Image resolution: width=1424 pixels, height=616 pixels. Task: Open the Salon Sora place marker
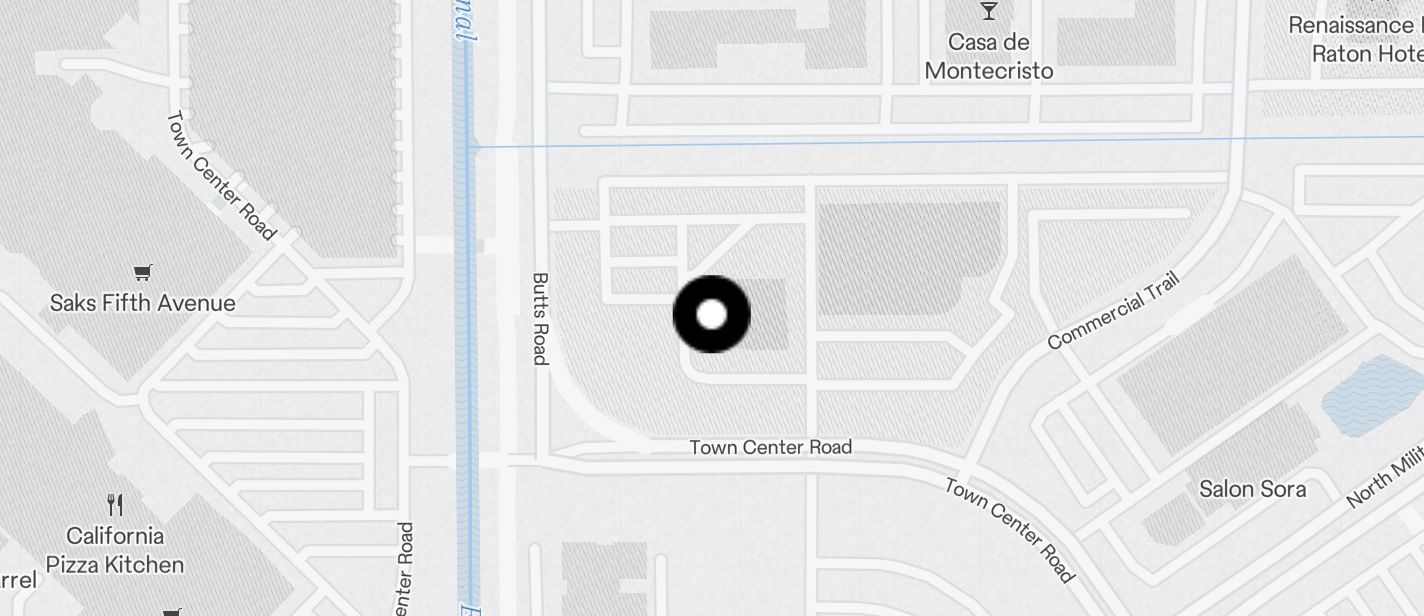(x=1252, y=489)
